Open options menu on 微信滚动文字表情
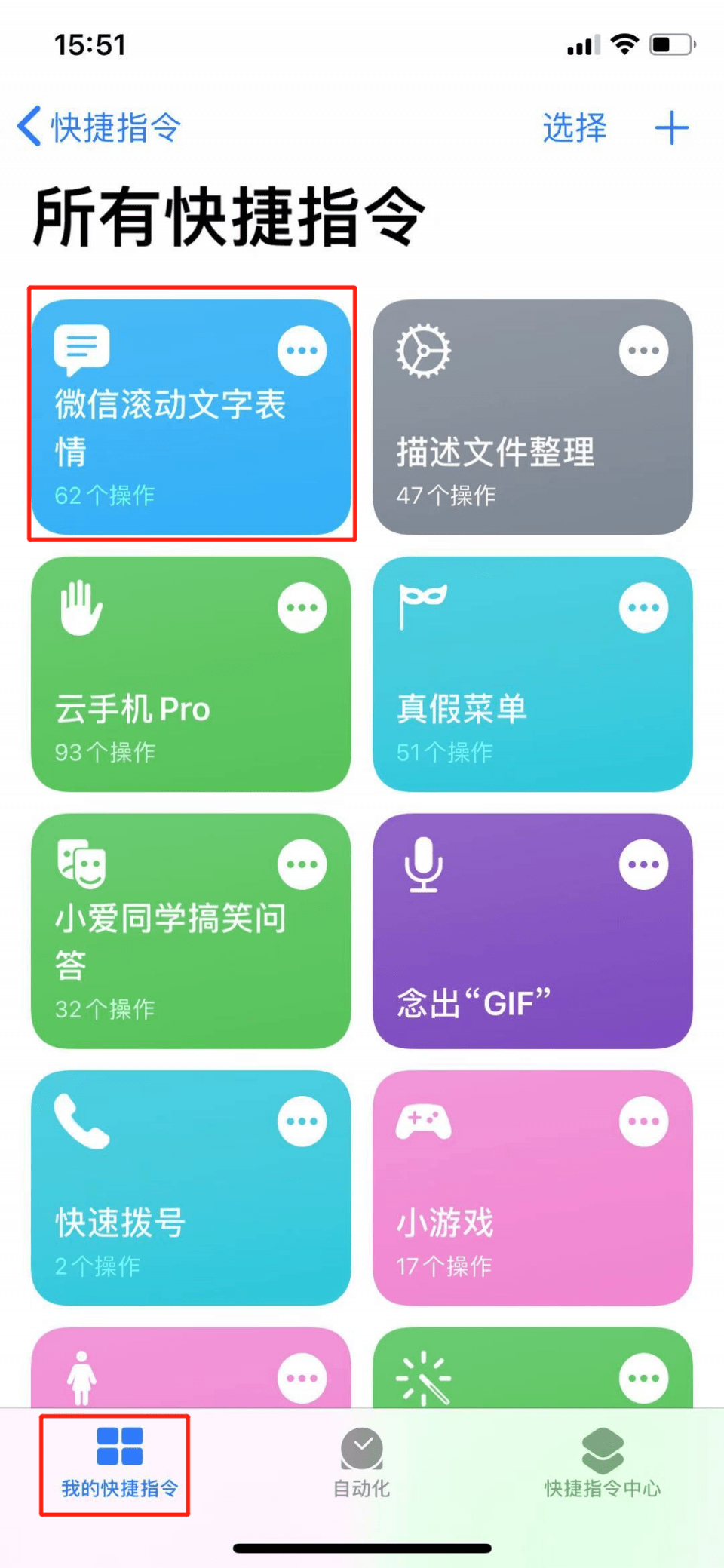The width and height of the screenshot is (724, 1568). (302, 348)
